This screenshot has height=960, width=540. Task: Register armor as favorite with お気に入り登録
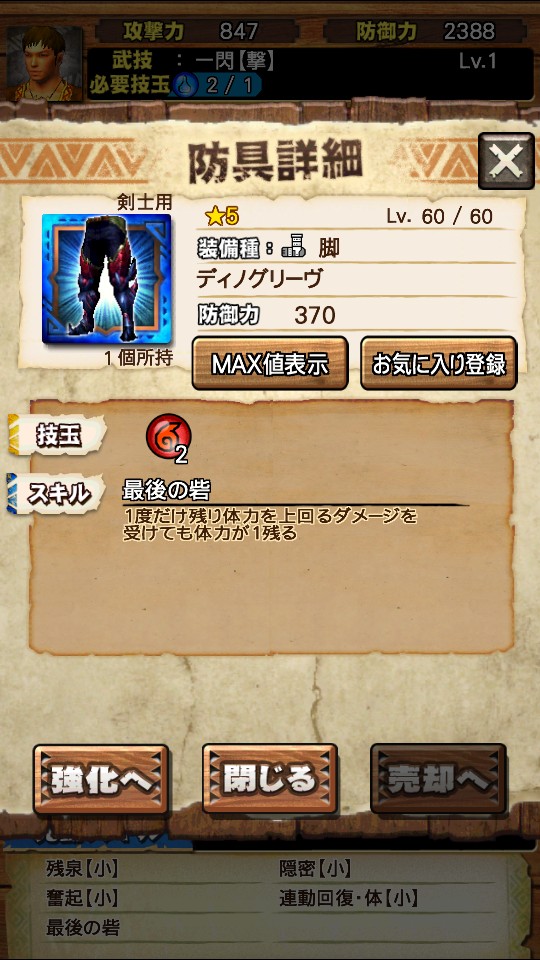pos(439,364)
